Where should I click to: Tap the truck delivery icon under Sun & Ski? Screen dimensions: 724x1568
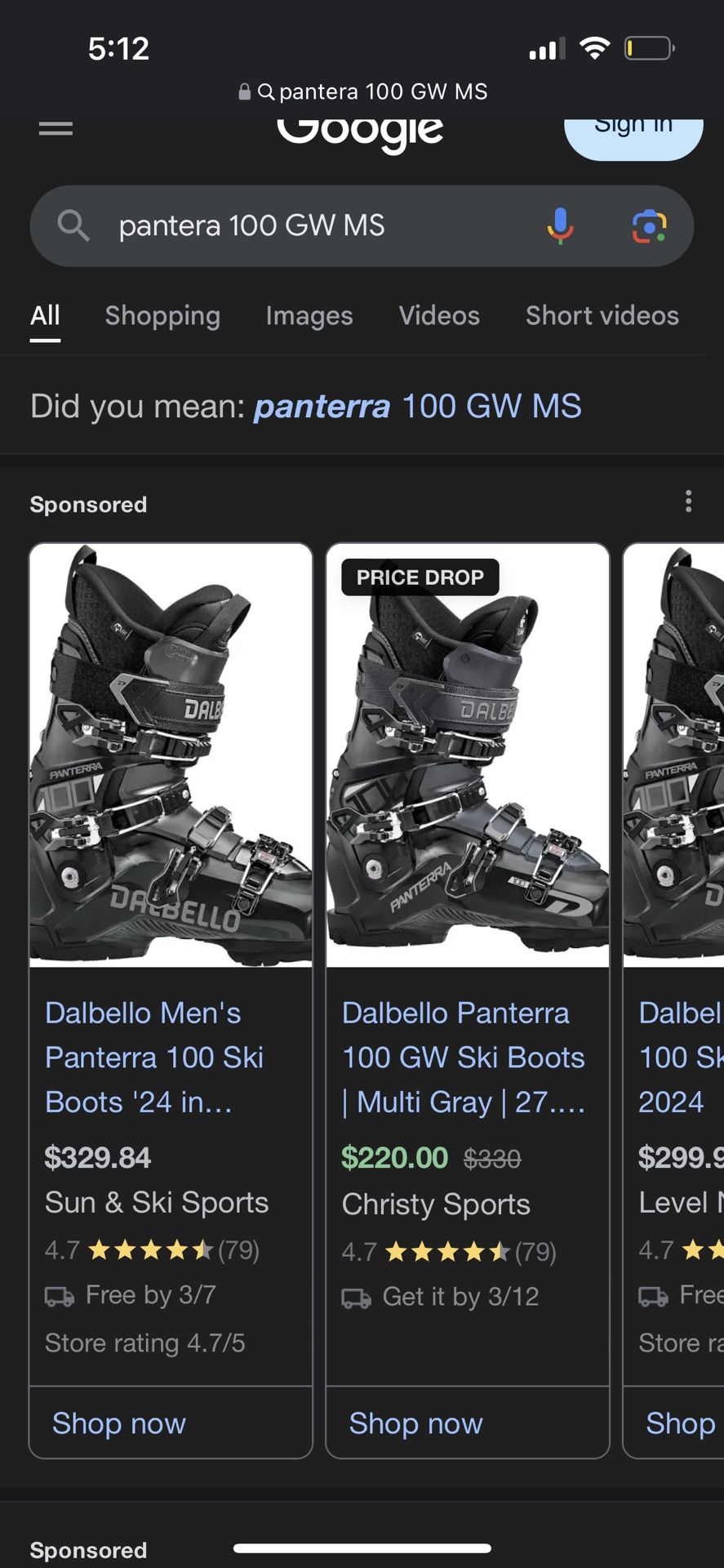(x=59, y=1295)
